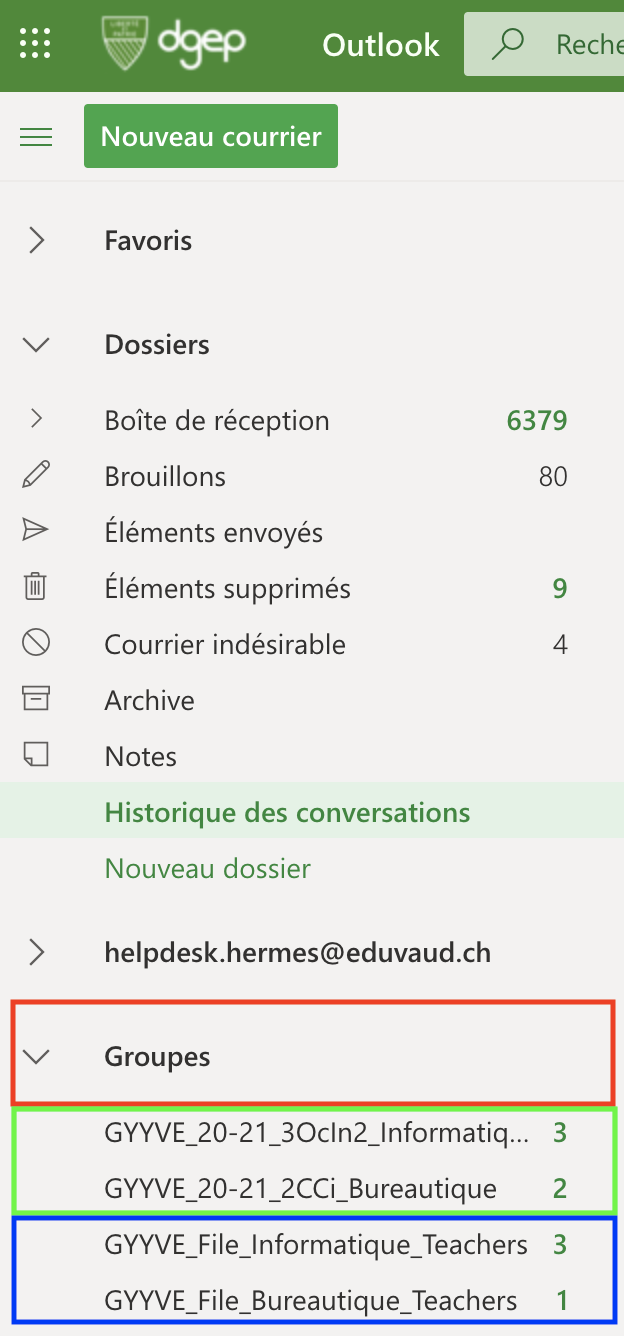The height and width of the screenshot is (1336, 624).
Task: Open Éléments envoyés folder
Action: (x=312, y=532)
